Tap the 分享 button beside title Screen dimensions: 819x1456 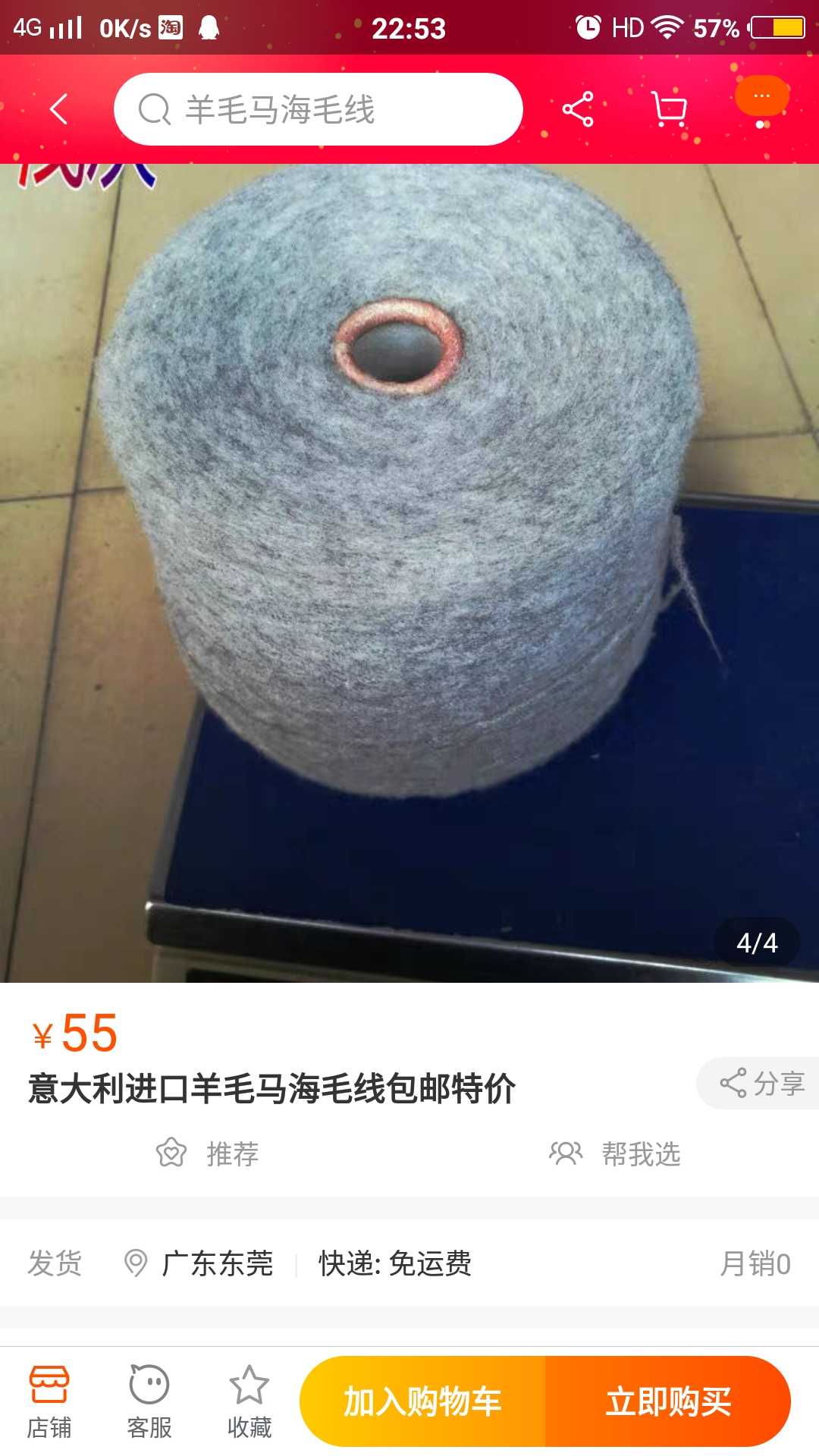click(x=758, y=1083)
